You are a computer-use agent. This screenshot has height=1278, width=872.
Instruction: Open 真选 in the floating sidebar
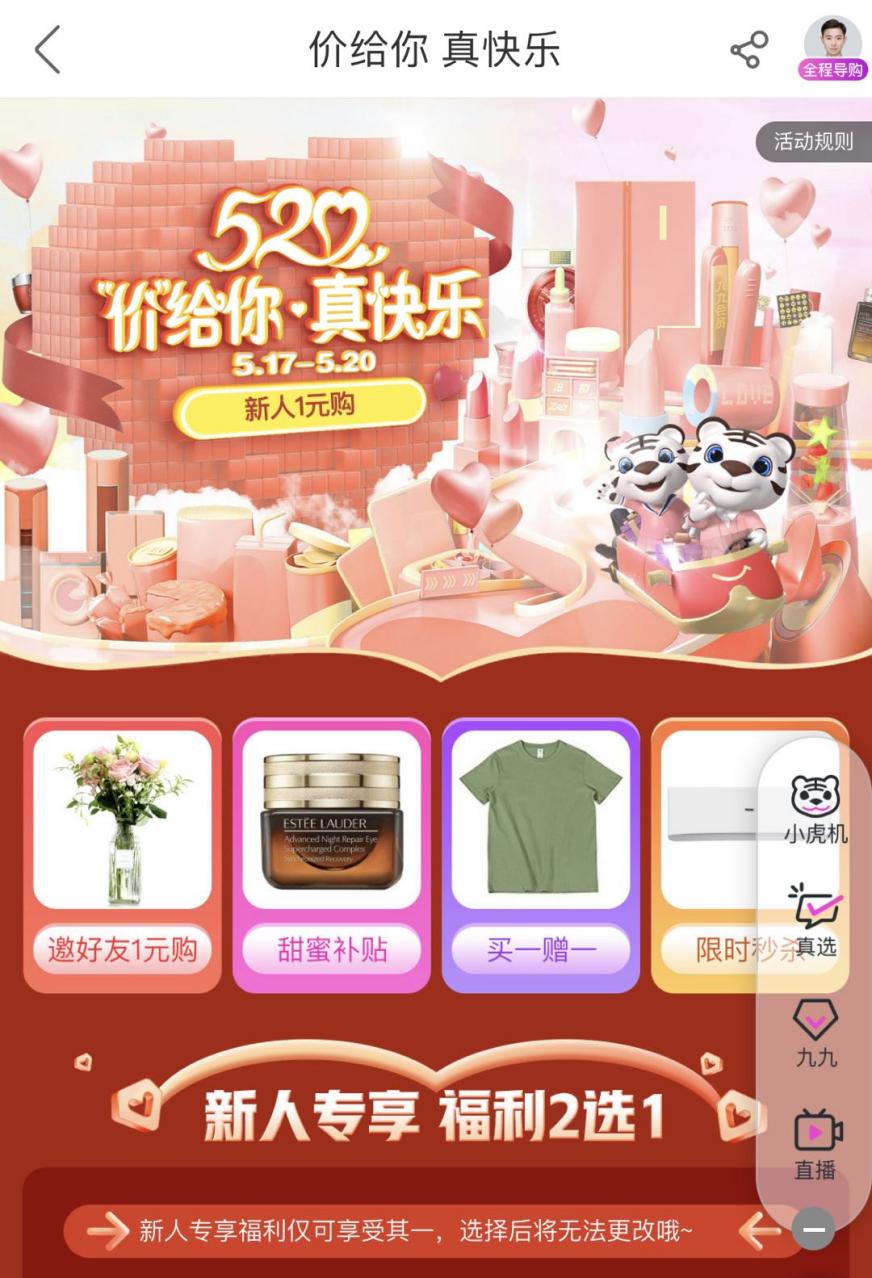[815, 920]
